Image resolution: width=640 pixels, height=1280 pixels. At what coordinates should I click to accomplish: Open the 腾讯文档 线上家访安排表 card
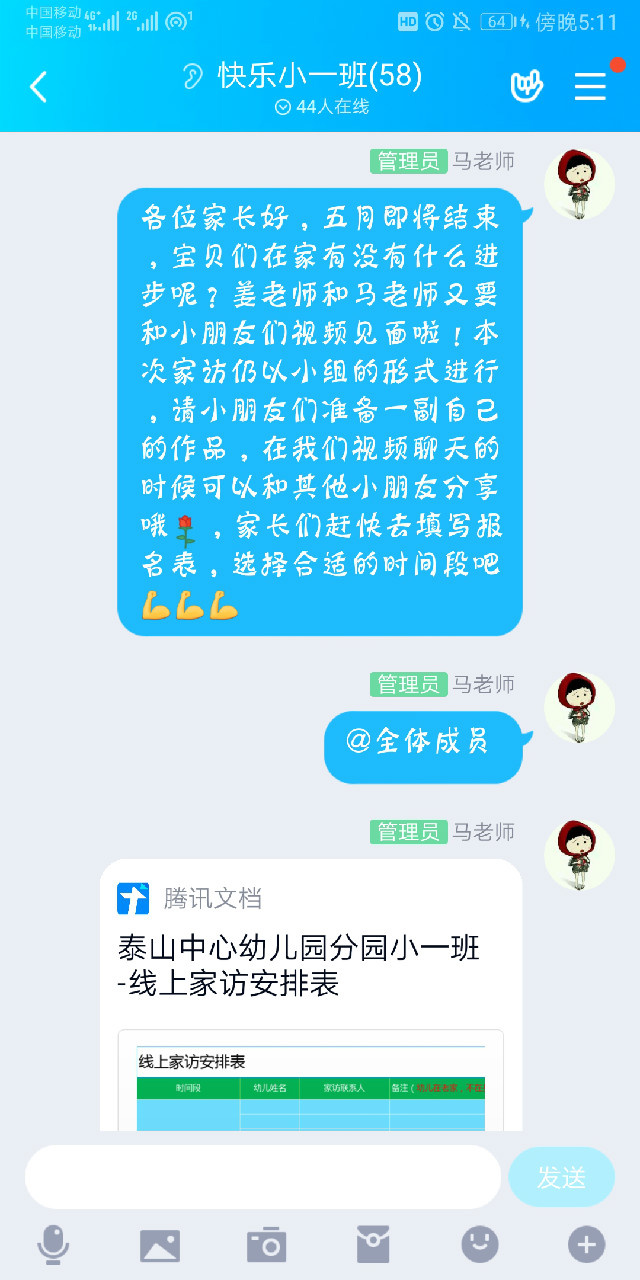tap(310, 990)
